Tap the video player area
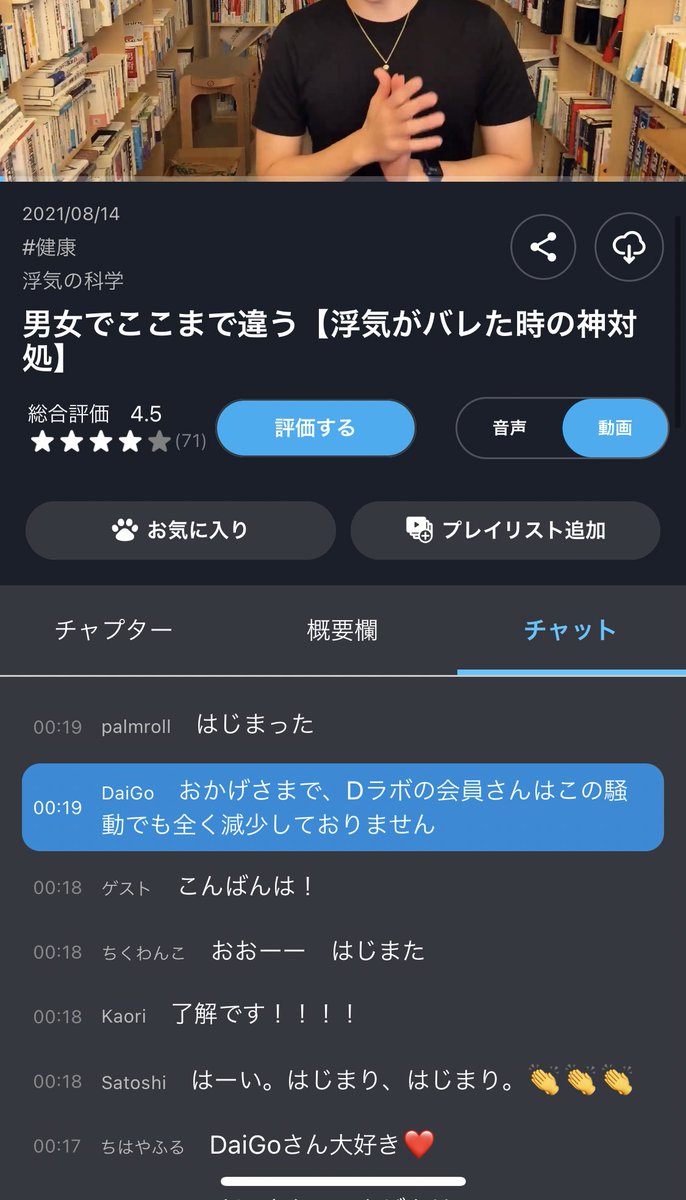Viewport: 686px width, 1200px height. [342, 88]
